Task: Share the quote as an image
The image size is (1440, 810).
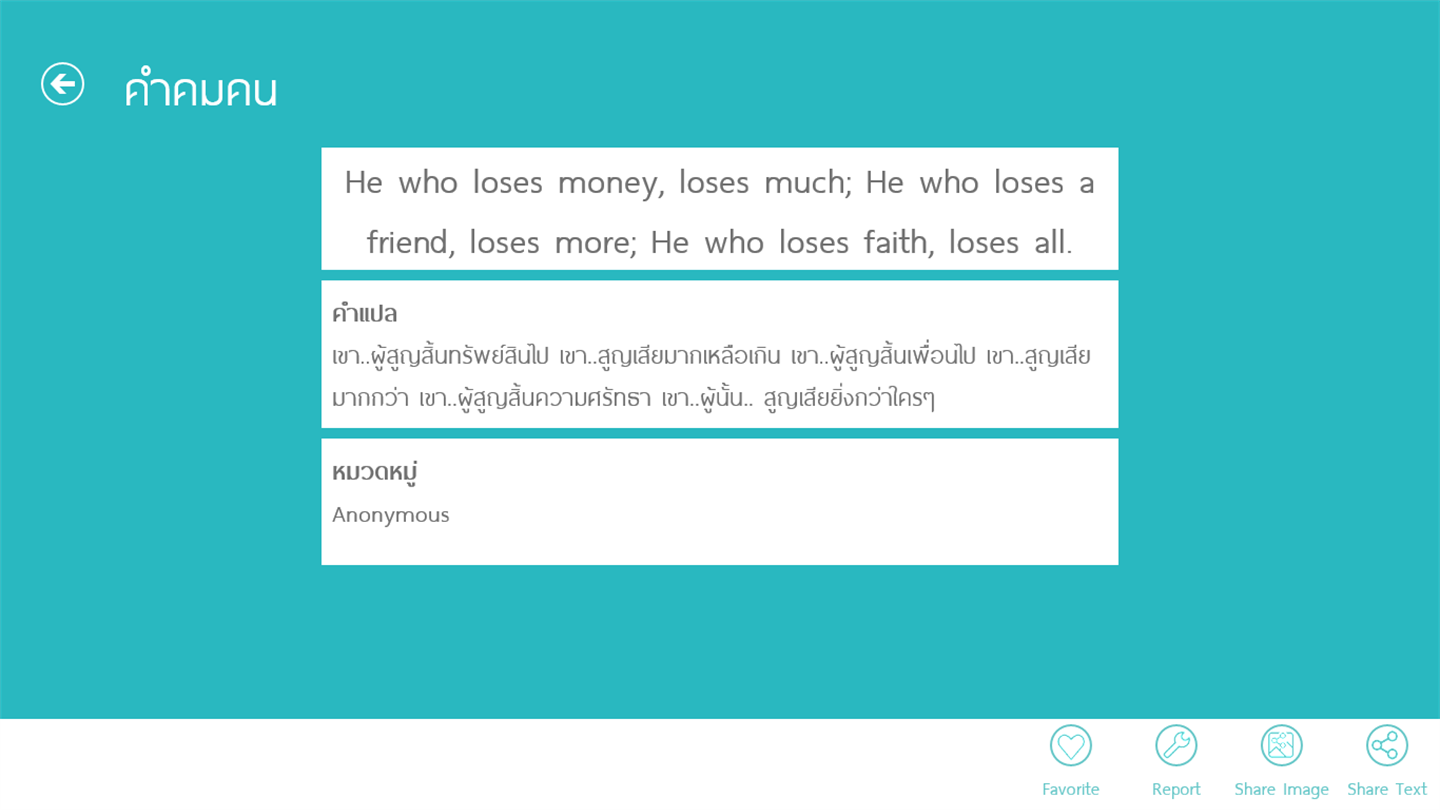Action: tap(1281, 746)
